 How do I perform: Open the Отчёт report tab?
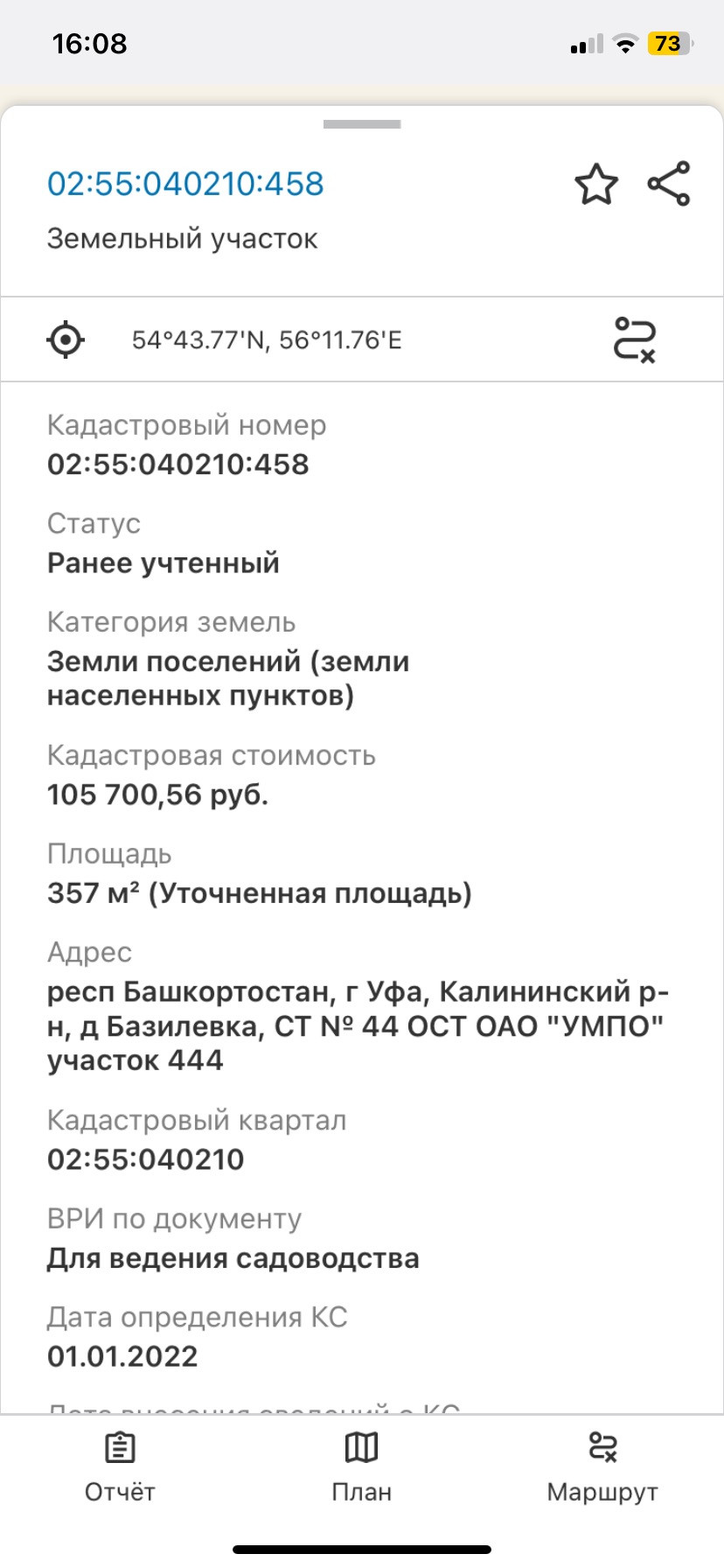[x=120, y=1467]
